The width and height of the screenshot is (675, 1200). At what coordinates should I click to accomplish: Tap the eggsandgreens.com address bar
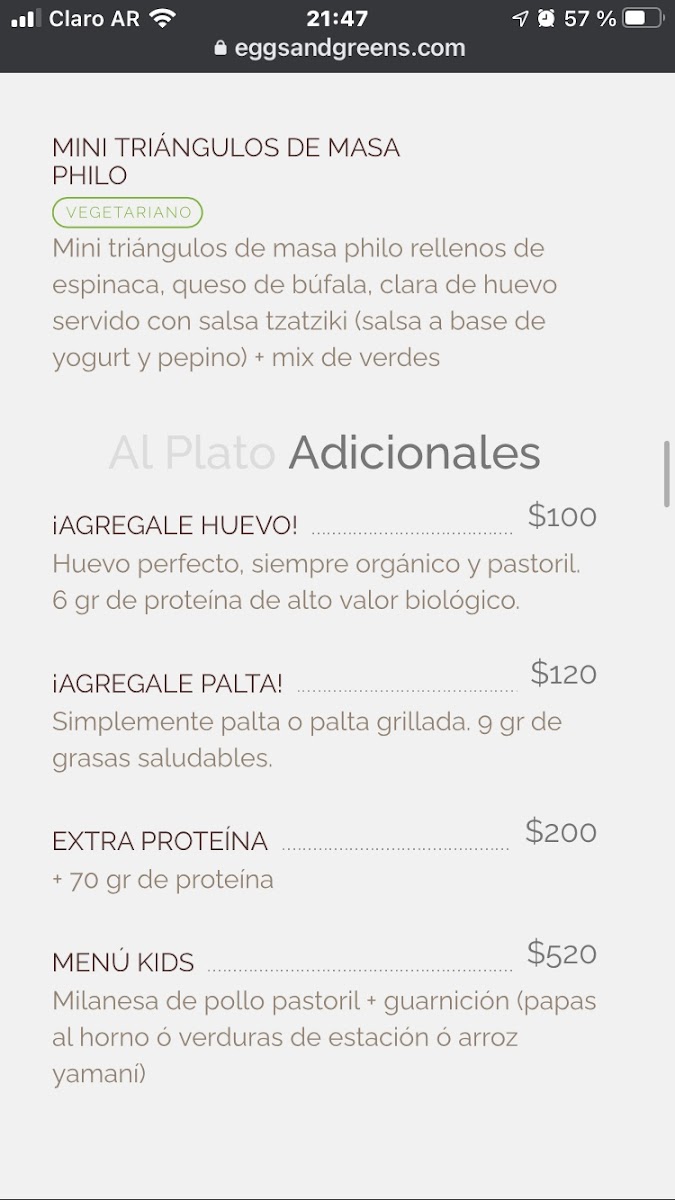(339, 48)
